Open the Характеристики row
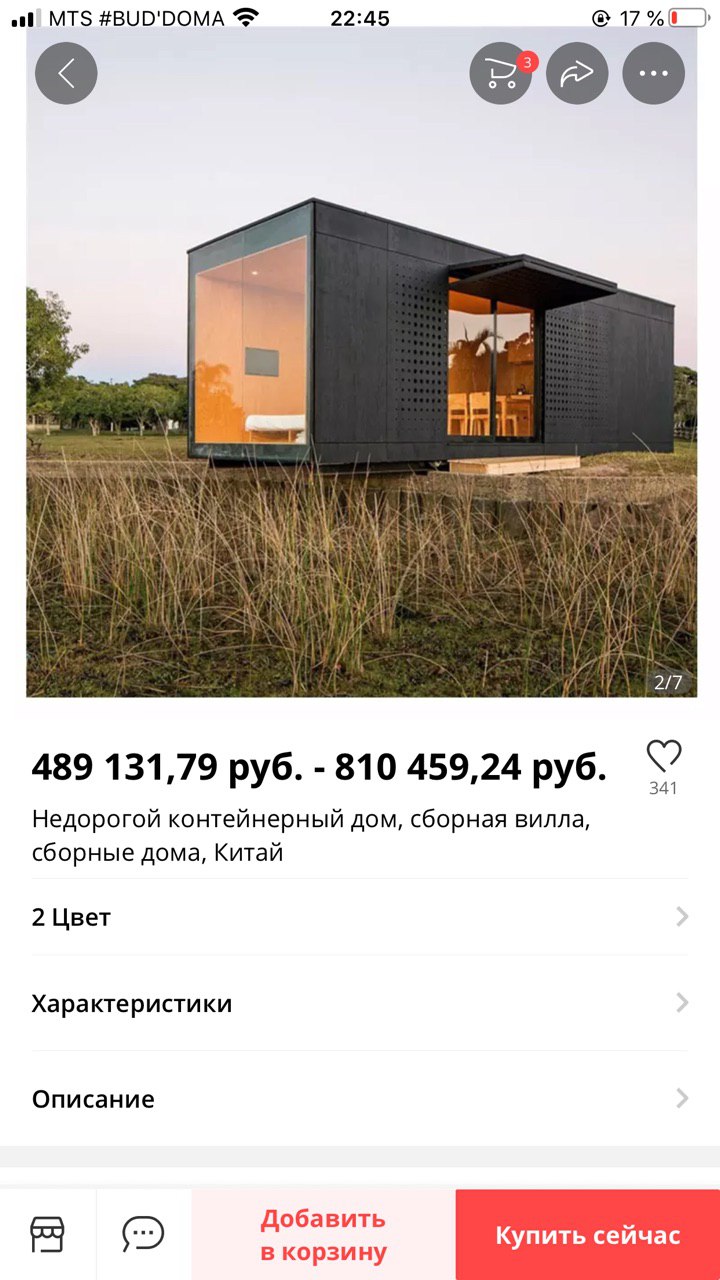This screenshot has width=720, height=1280. click(360, 1003)
